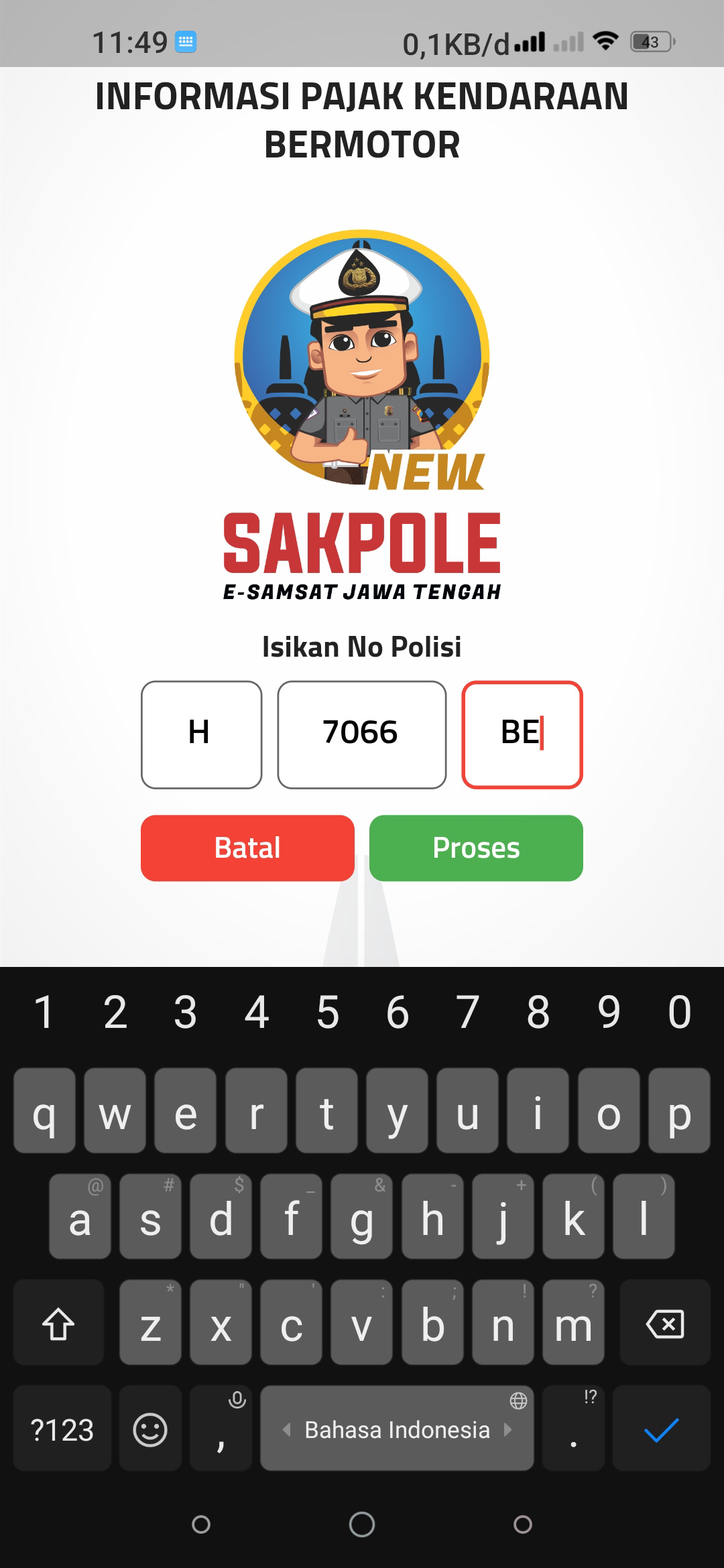Tap the region code field containing H
The width and height of the screenshot is (724, 1568).
pos(201,734)
